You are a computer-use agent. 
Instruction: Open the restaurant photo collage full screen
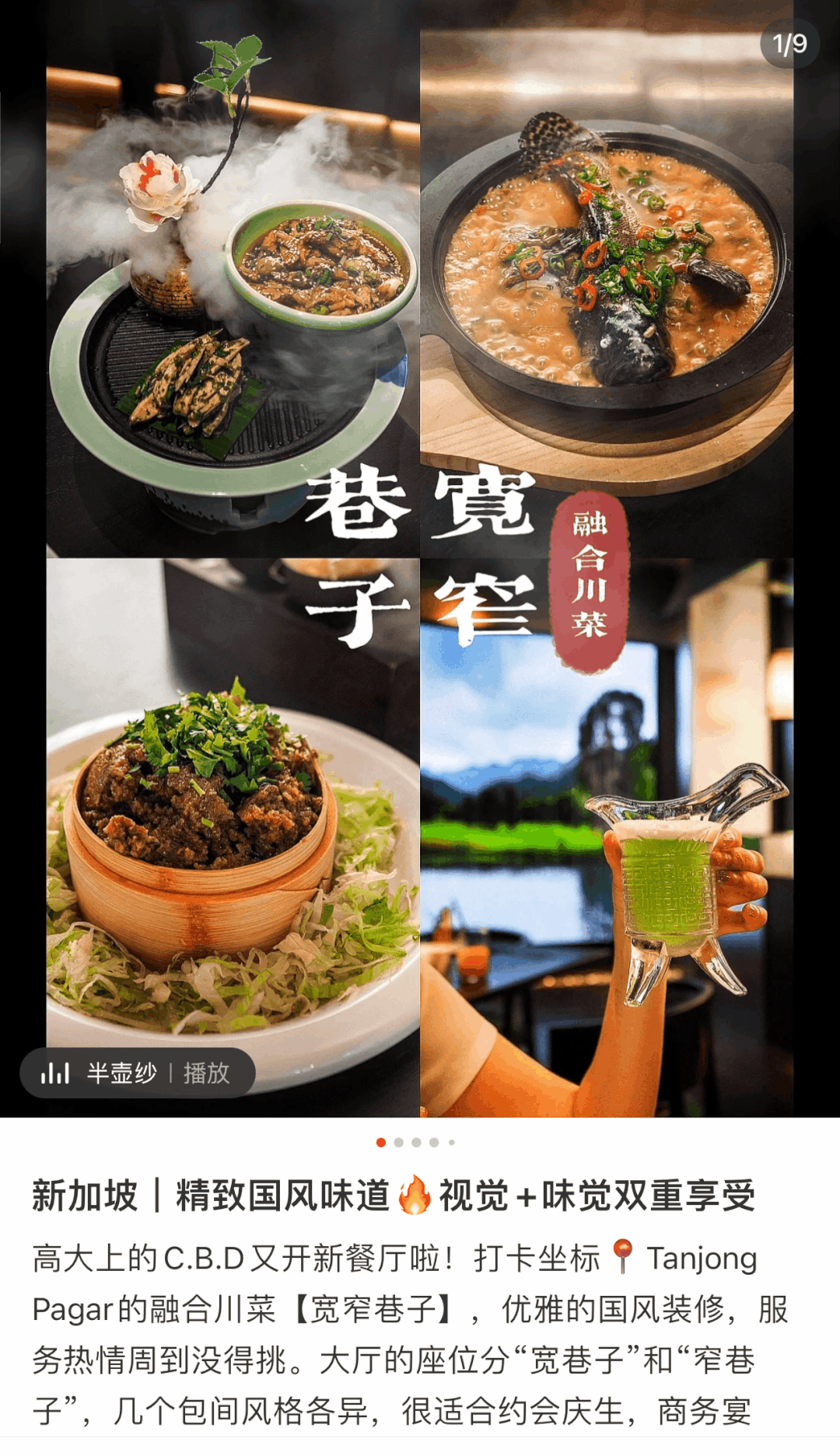click(x=420, y=559)
